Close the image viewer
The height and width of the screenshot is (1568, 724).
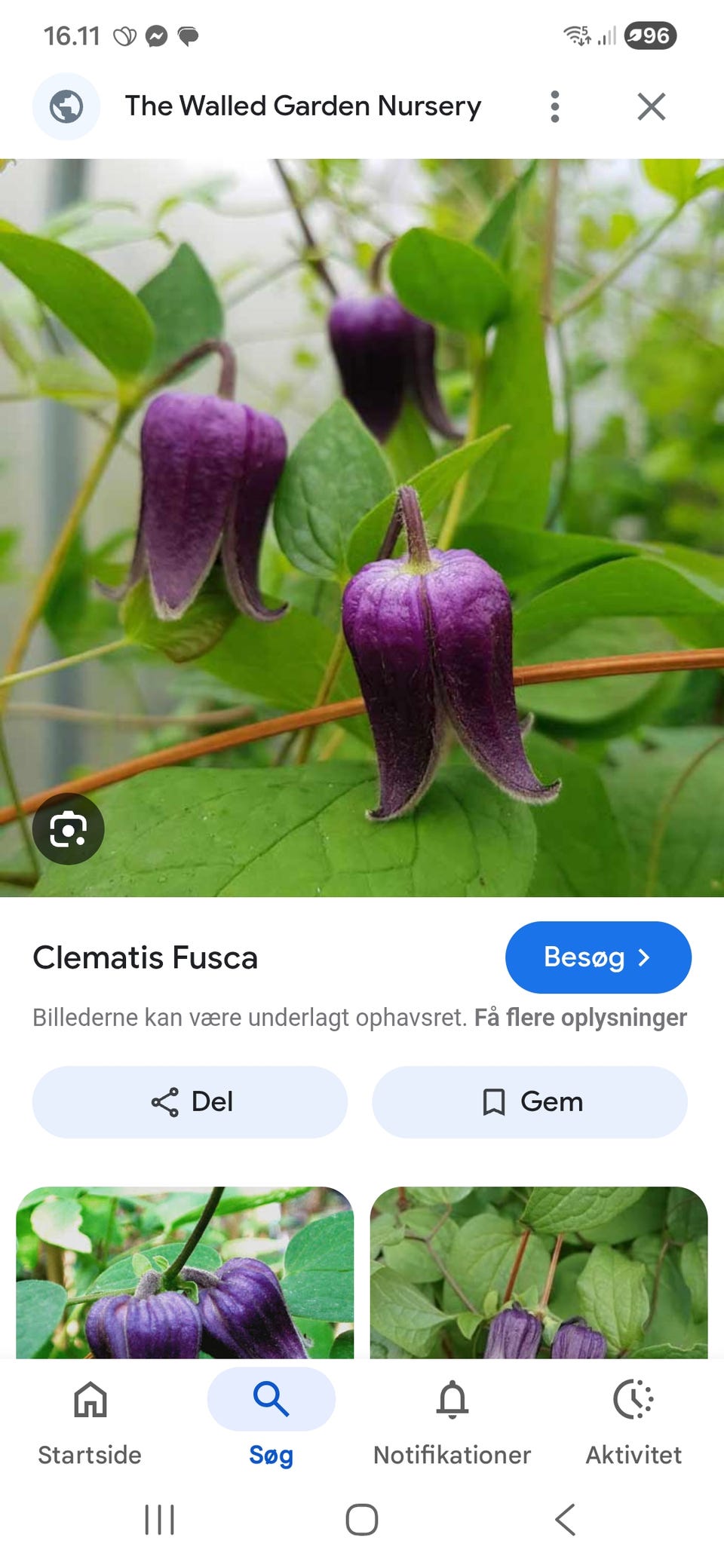(x=652, y=106)
